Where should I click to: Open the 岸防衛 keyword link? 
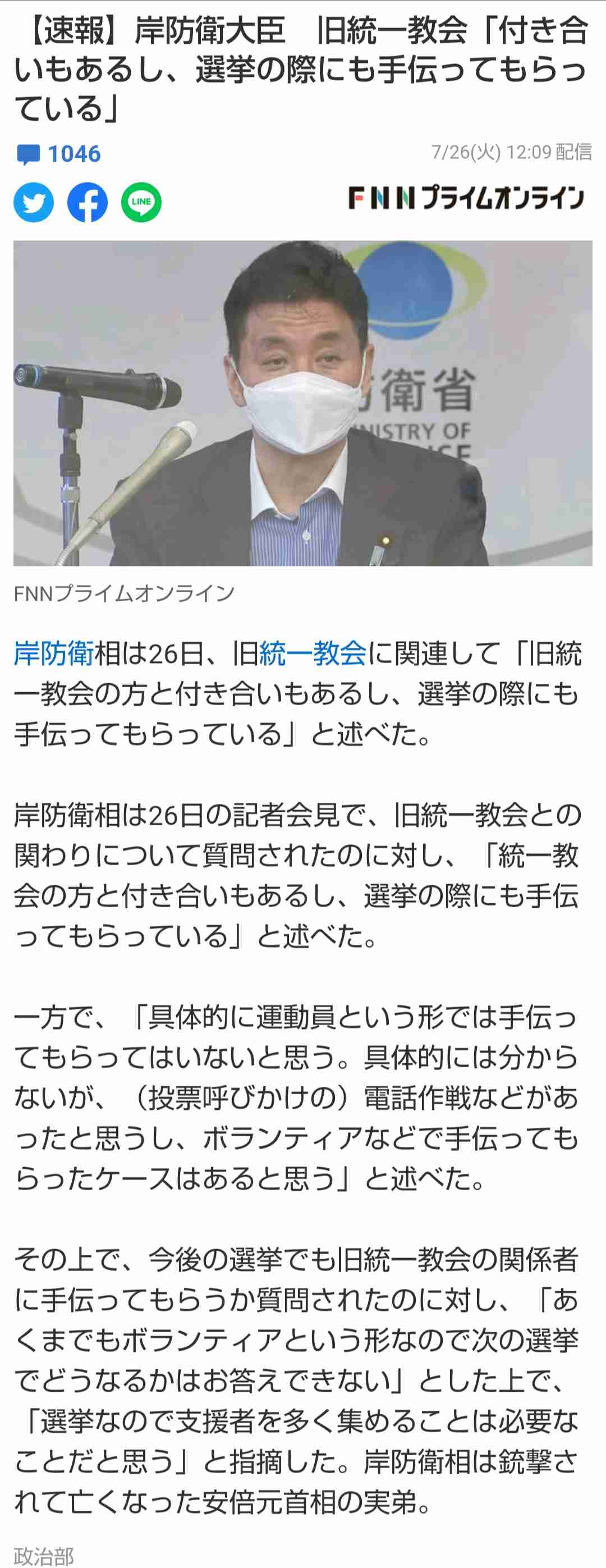53,653
